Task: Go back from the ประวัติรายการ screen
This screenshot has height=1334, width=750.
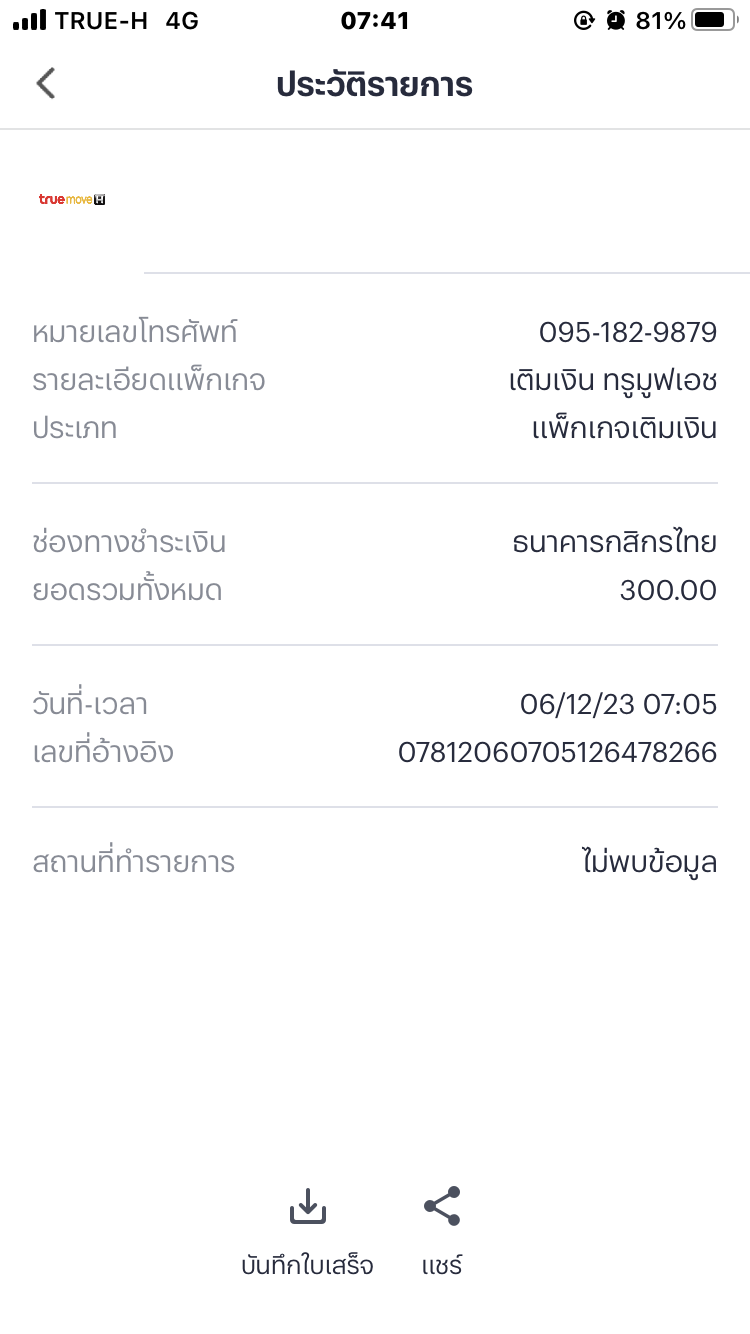Action: (x=46, y=84)
